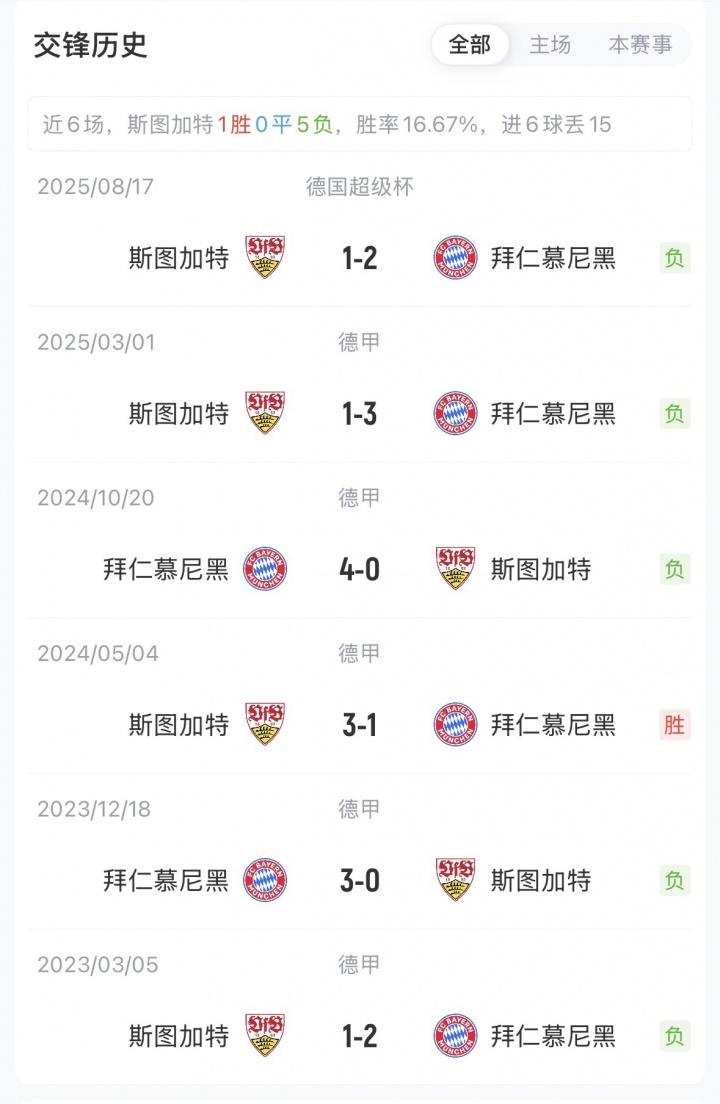Viewport: 720px width, 1104px height.
Task: View the 2024/10/20 4-0 match details
Action: [360, 569]
